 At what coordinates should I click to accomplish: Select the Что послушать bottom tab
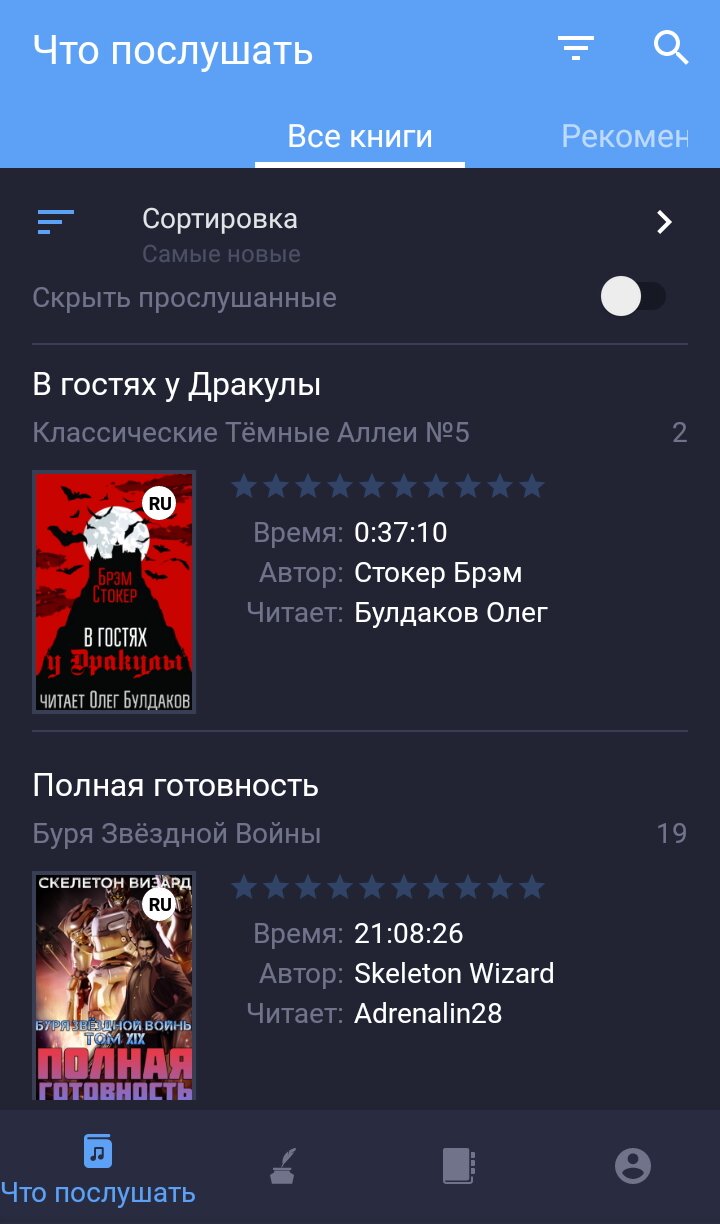pos(98,1168)
